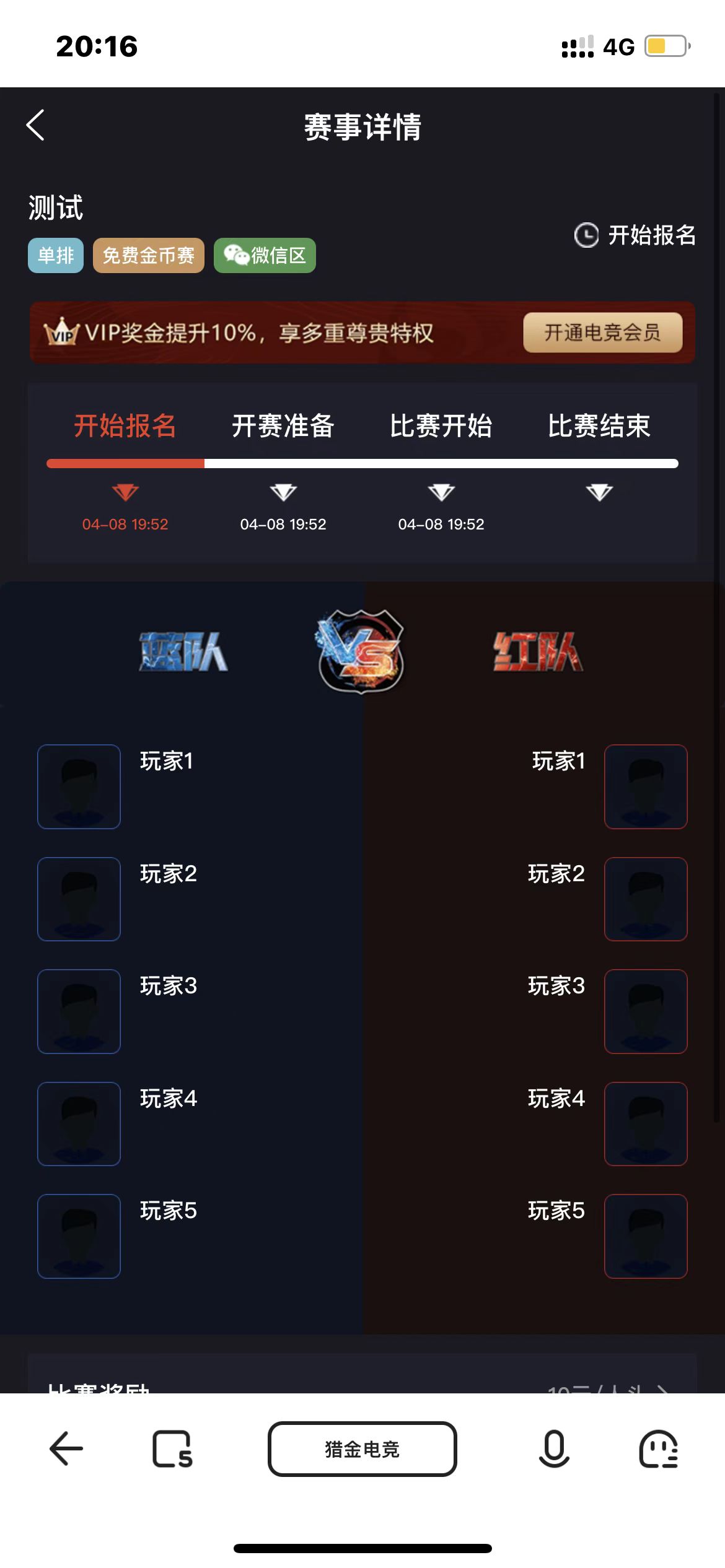
Task: Open the browser tabs switcher
Action: [172, 1448]
